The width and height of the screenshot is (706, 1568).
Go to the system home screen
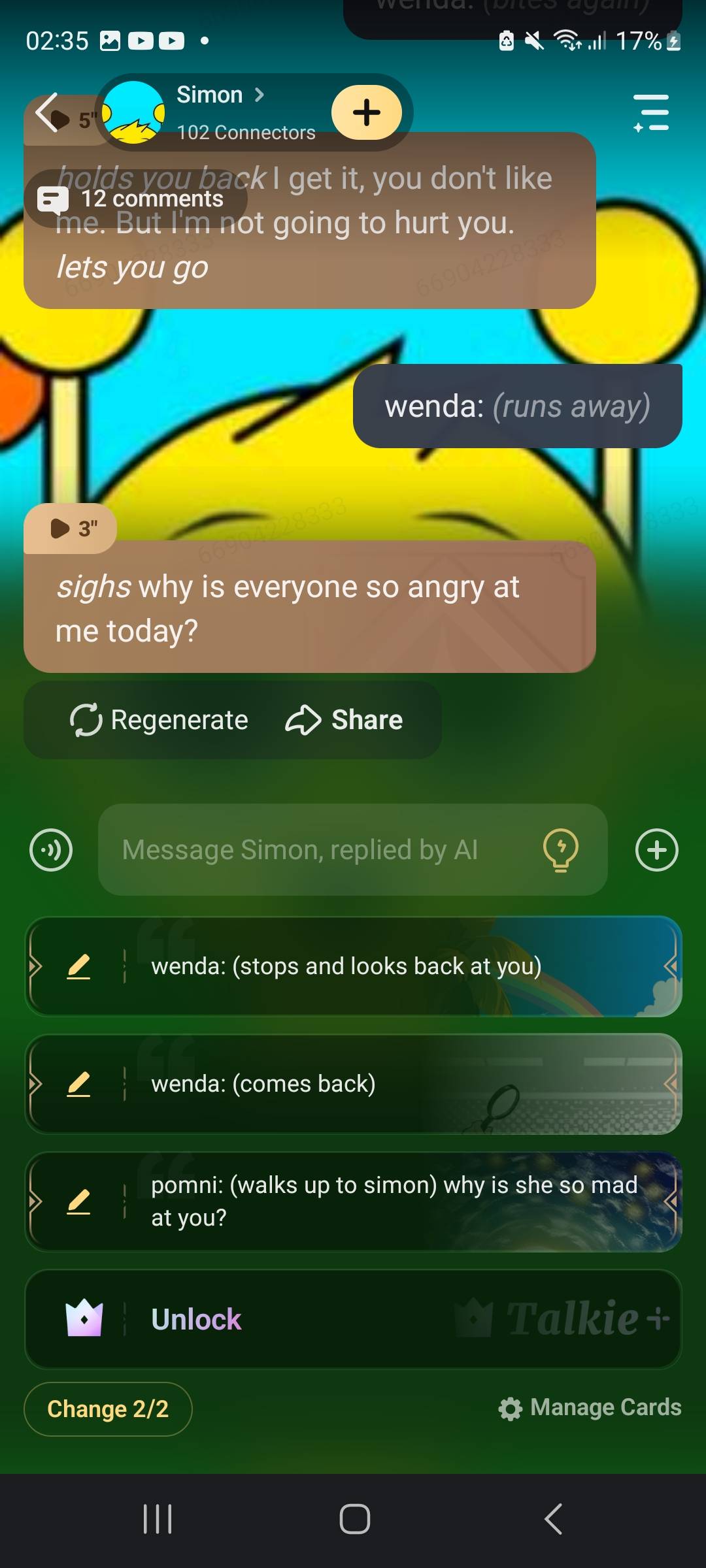tap(354, 1519)
